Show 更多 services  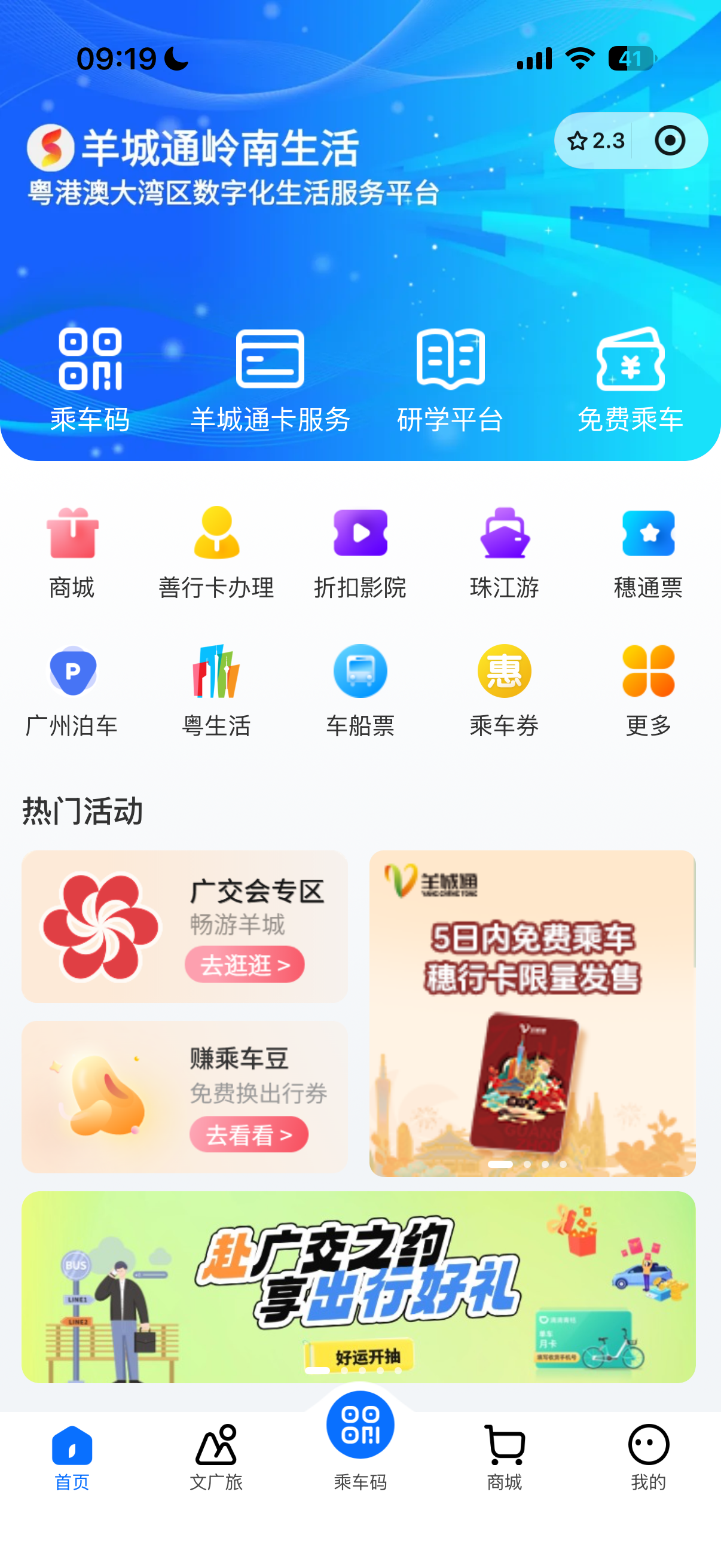click(649, 690)
